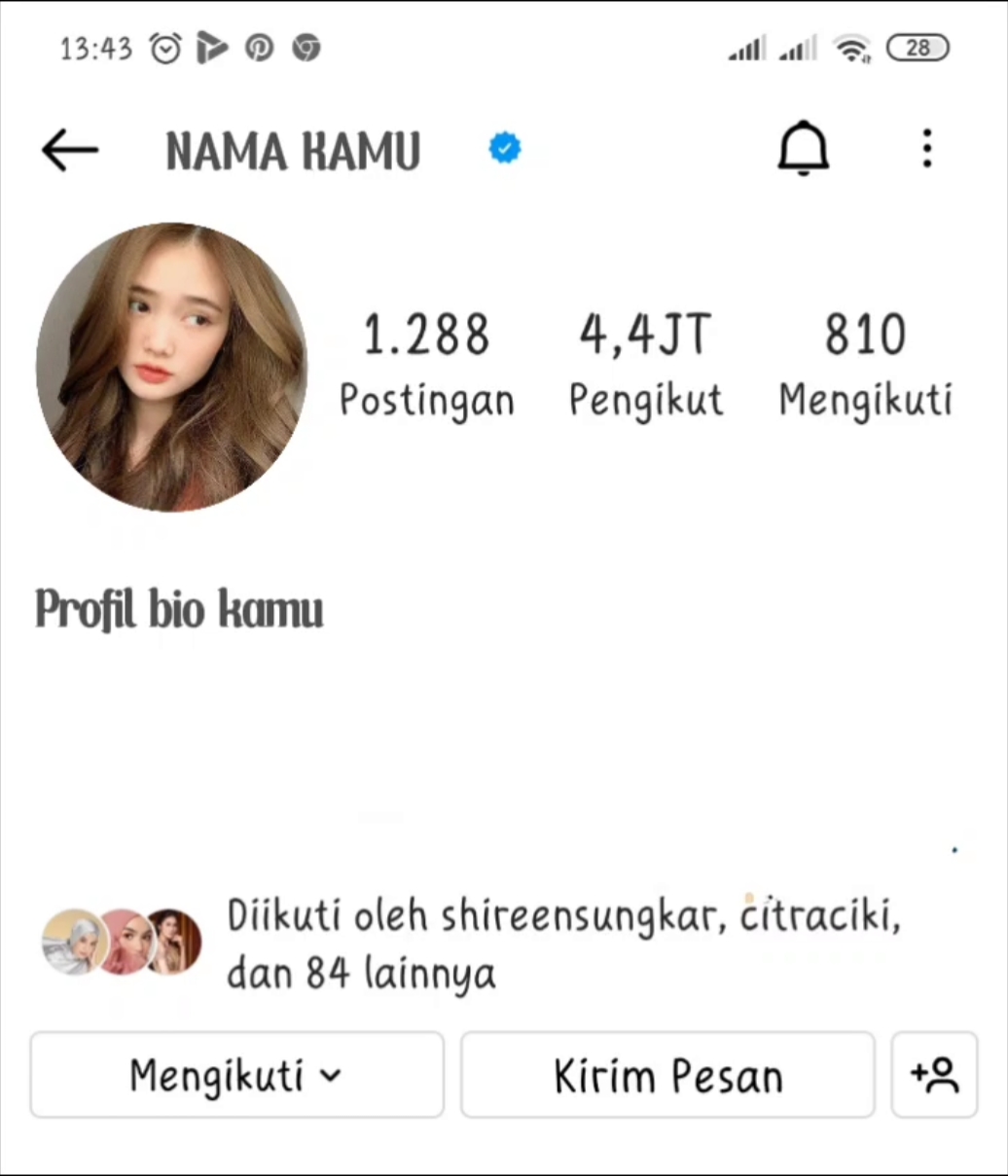This screenshot has width=1008, height=1176.
Task: Open the three-dot overflow menu
Action: 926,149
